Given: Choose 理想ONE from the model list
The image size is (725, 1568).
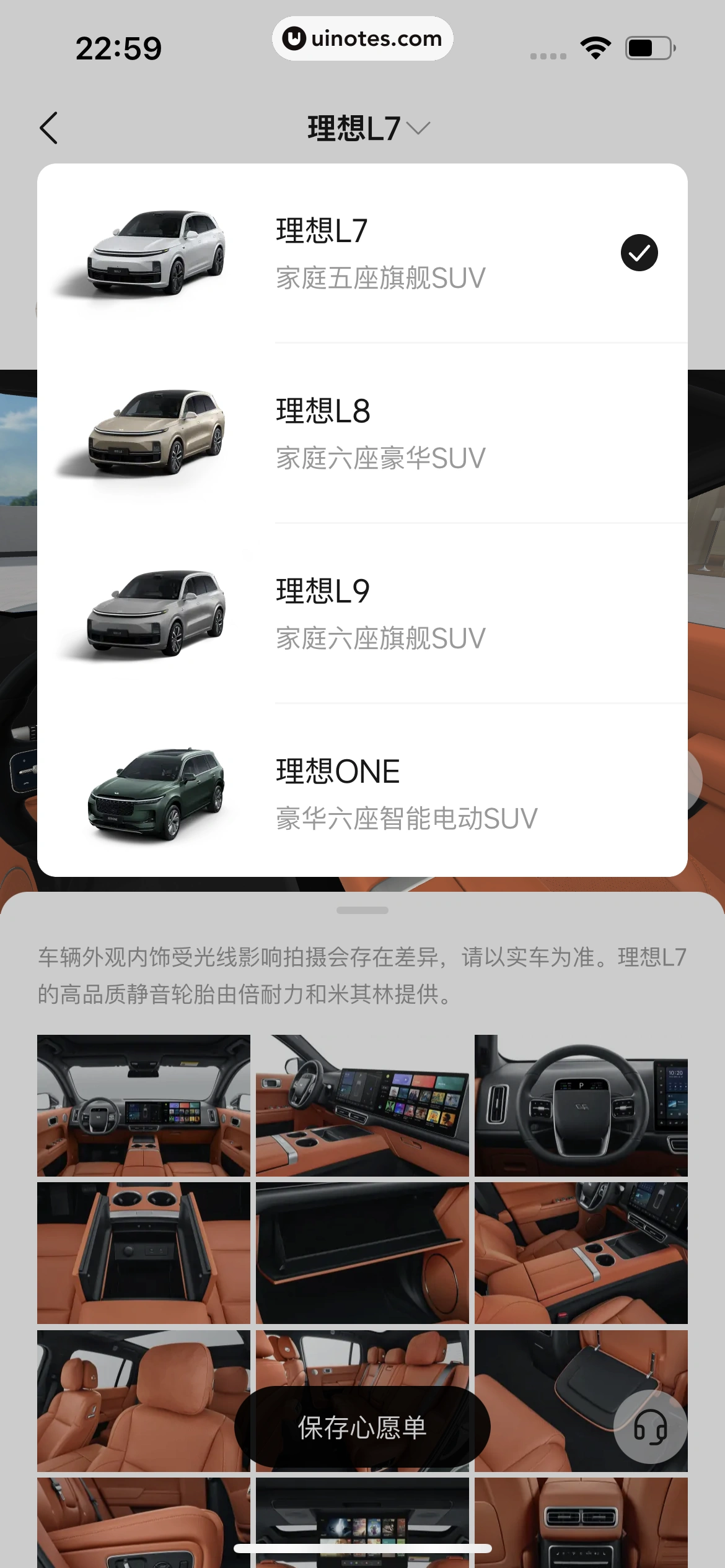Looking at the screenshot, I should pyautogui.click(x=362, y=793).
